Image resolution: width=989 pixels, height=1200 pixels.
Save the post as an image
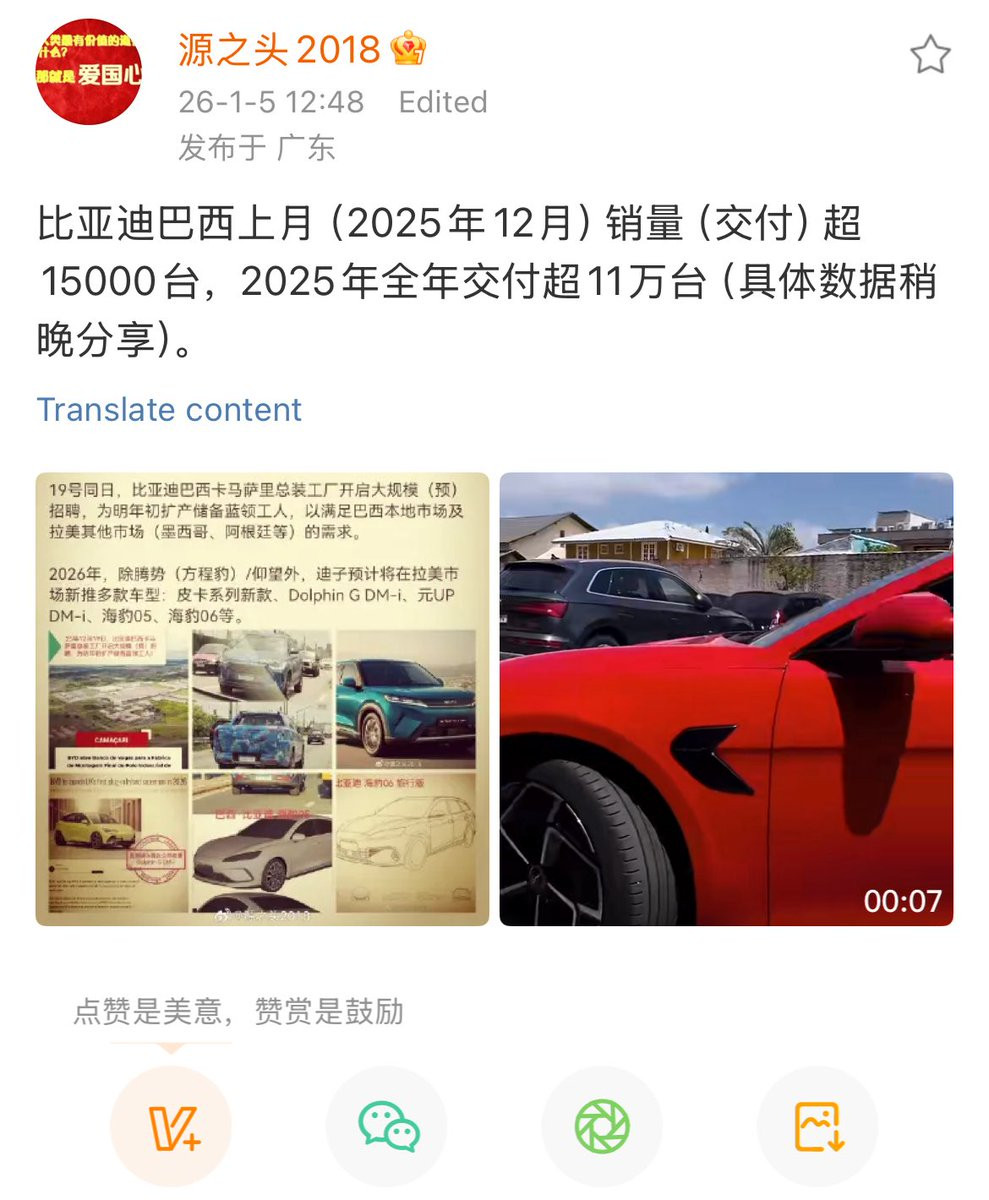pos(818,1126)
